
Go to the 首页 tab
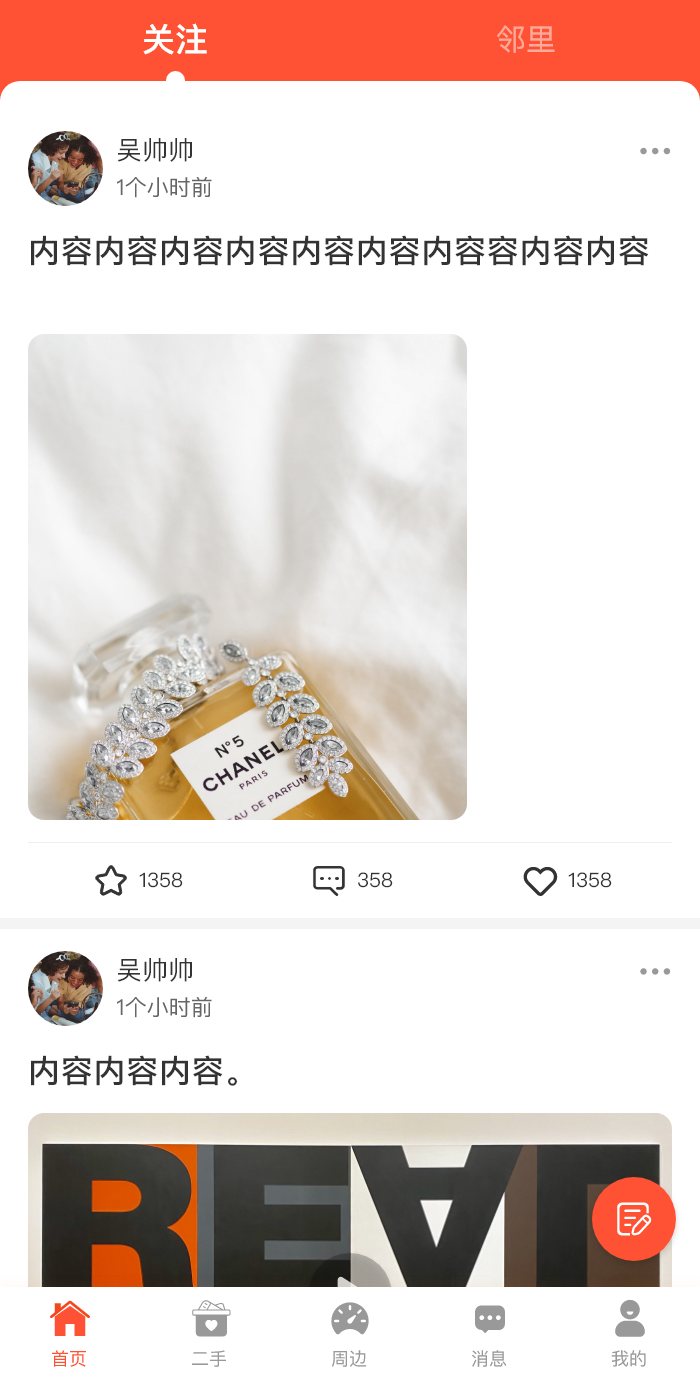[70, 1333]
